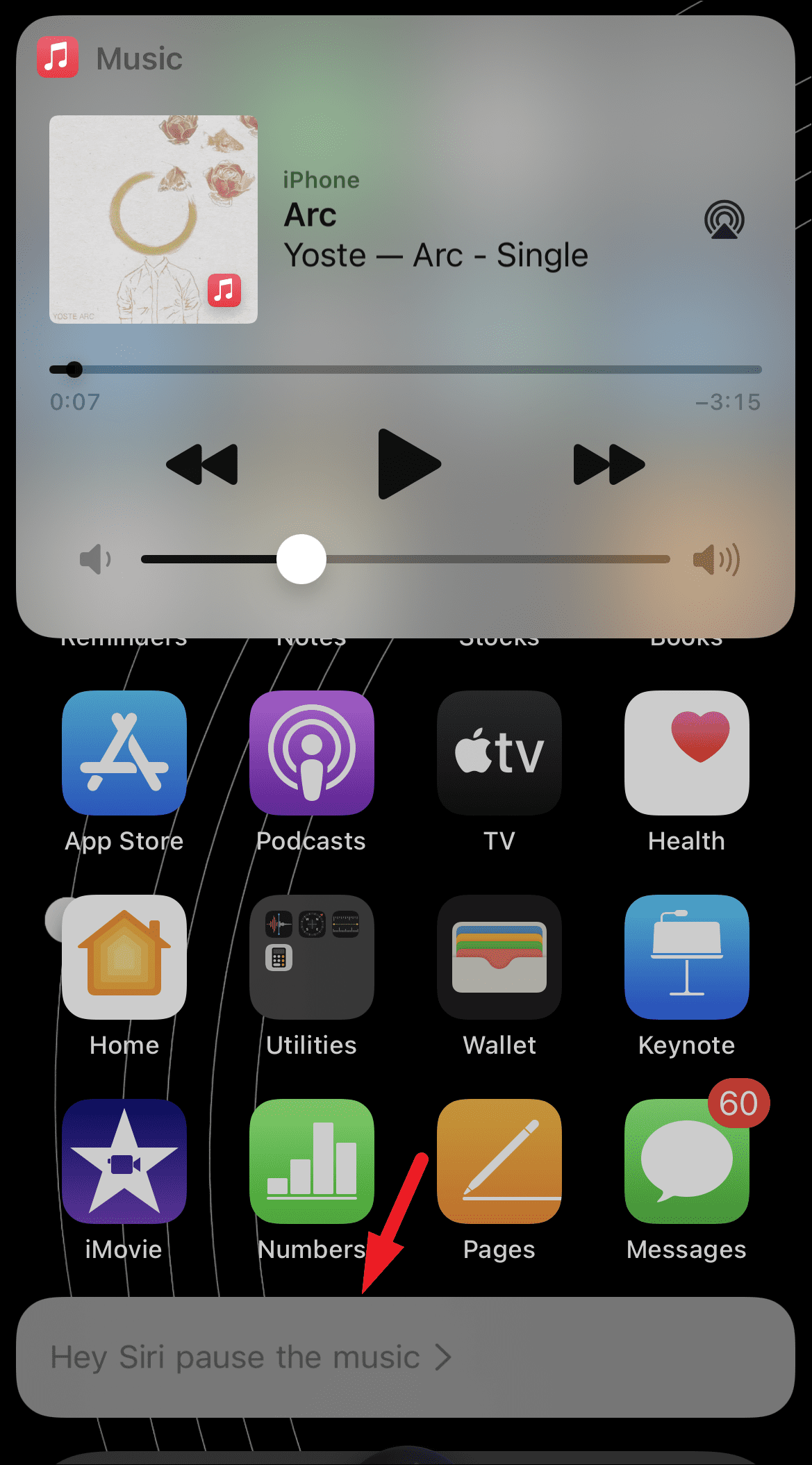Open the Wallet app
The height and width of the screenshot is (1465, 812).
point(499,957)
